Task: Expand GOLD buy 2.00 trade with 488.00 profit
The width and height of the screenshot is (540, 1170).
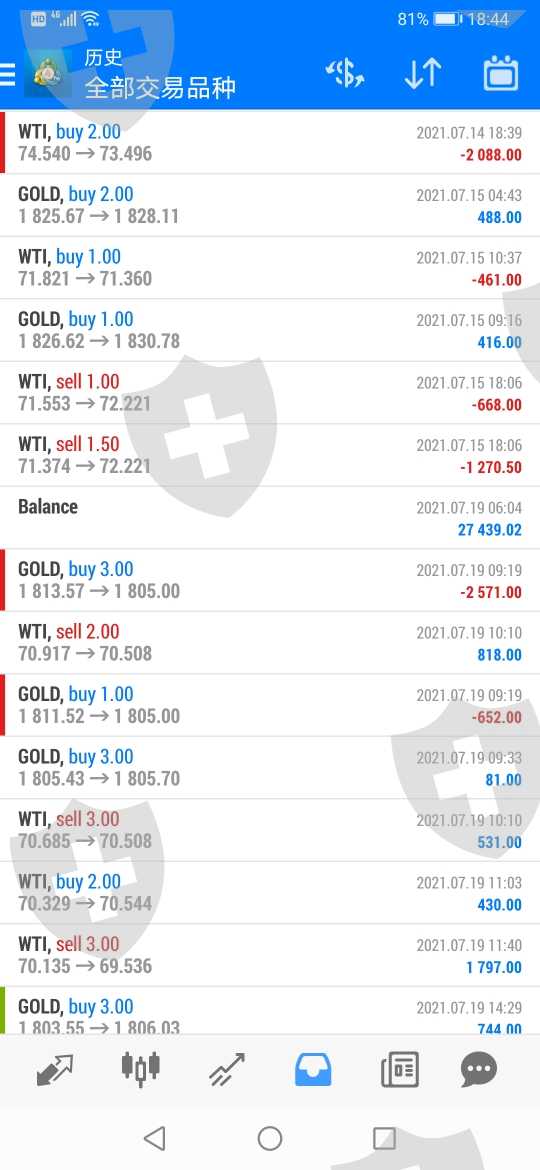Action: pyautogui.click(x=270, y=205)
